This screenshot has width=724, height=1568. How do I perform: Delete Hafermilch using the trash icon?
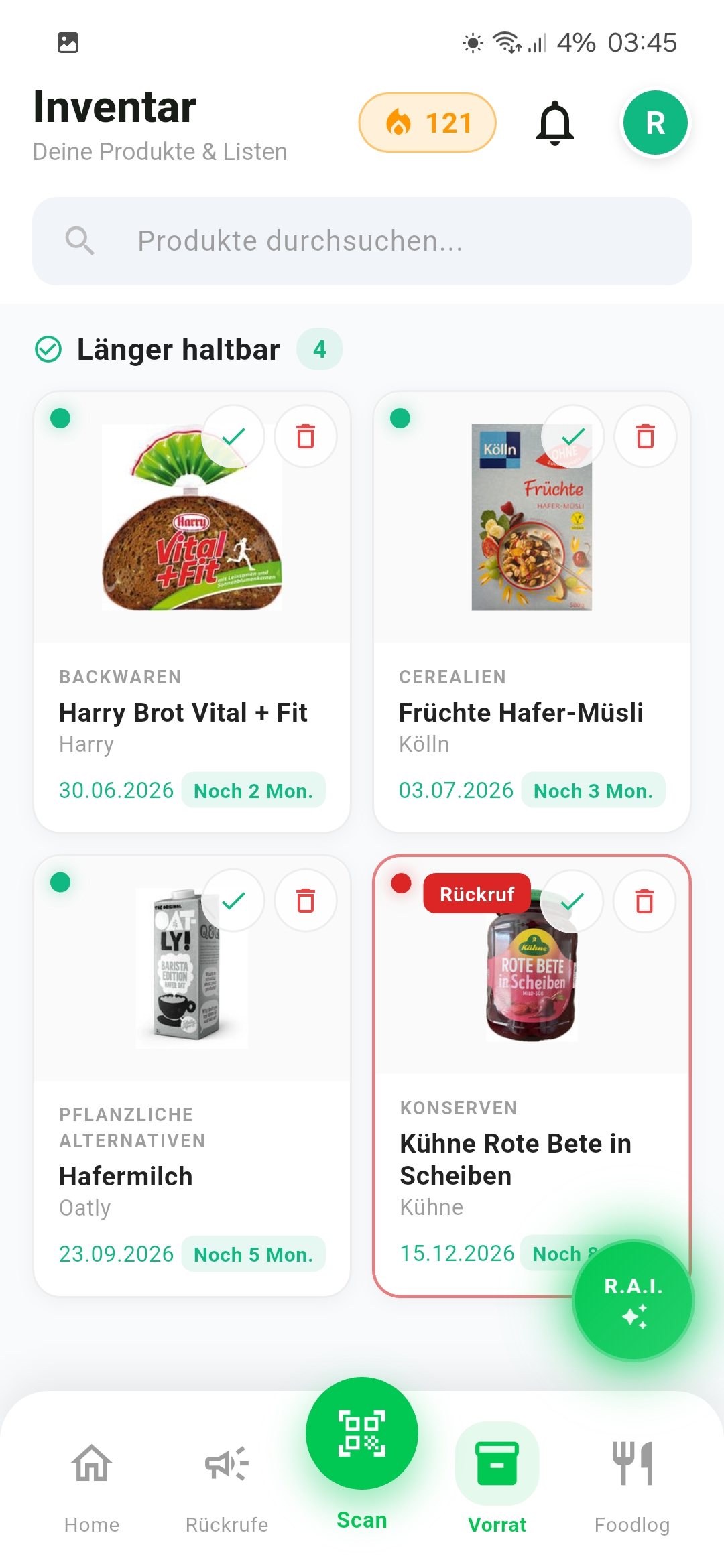[x=306, y=901]
